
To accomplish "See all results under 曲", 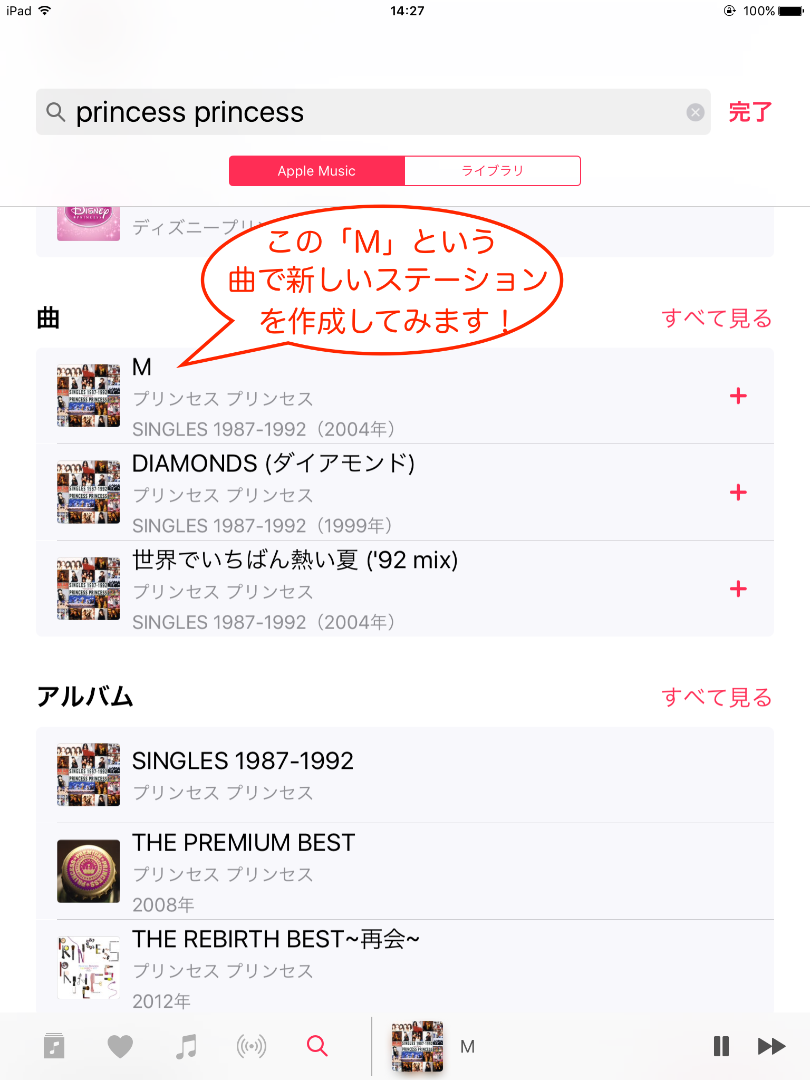I will coord(716,318).
